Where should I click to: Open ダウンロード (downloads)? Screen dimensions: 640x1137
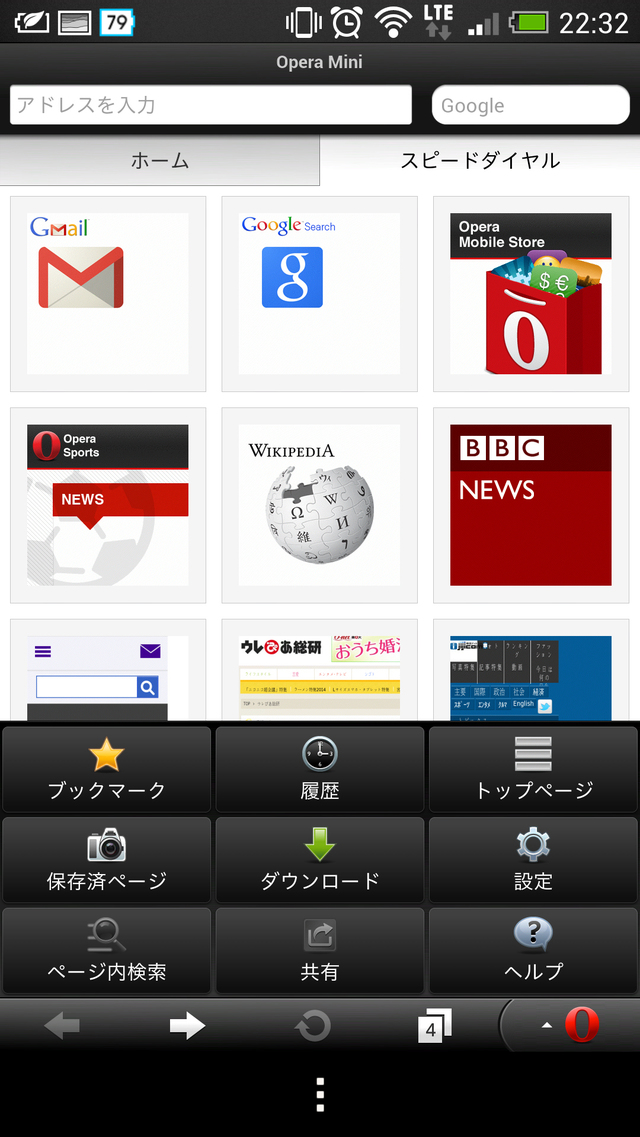[320, 860]
